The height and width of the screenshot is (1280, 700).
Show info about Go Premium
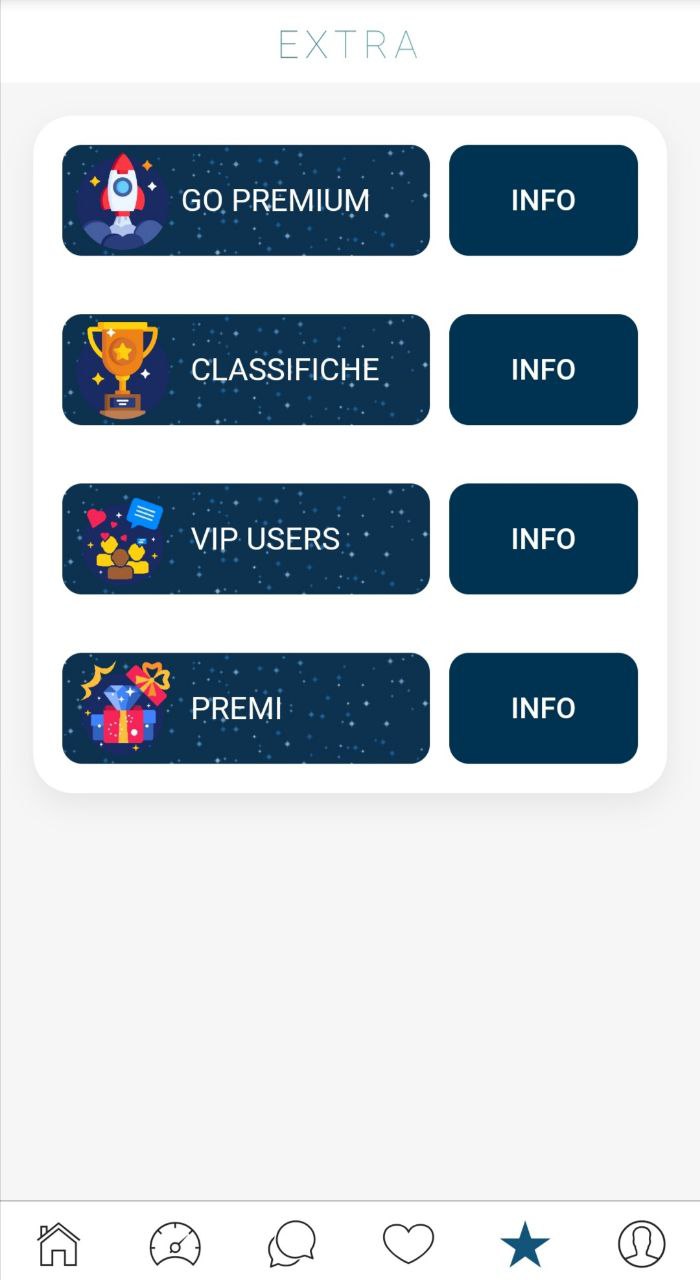click(x=543, y=200)
